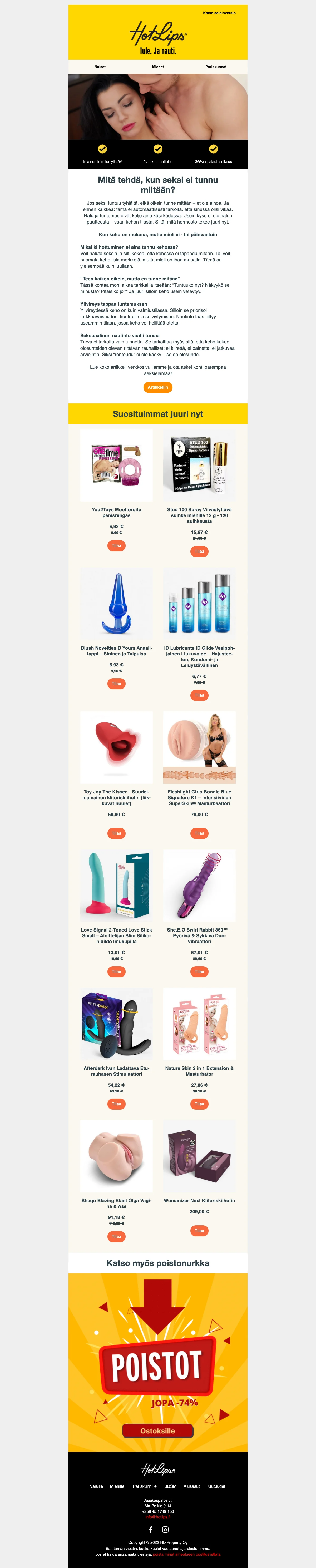The height and width of the screenshot is (1568, 316).
Task: Tap Tilaa for Stud 100 Spray
Action: click(x=200, y=552)
